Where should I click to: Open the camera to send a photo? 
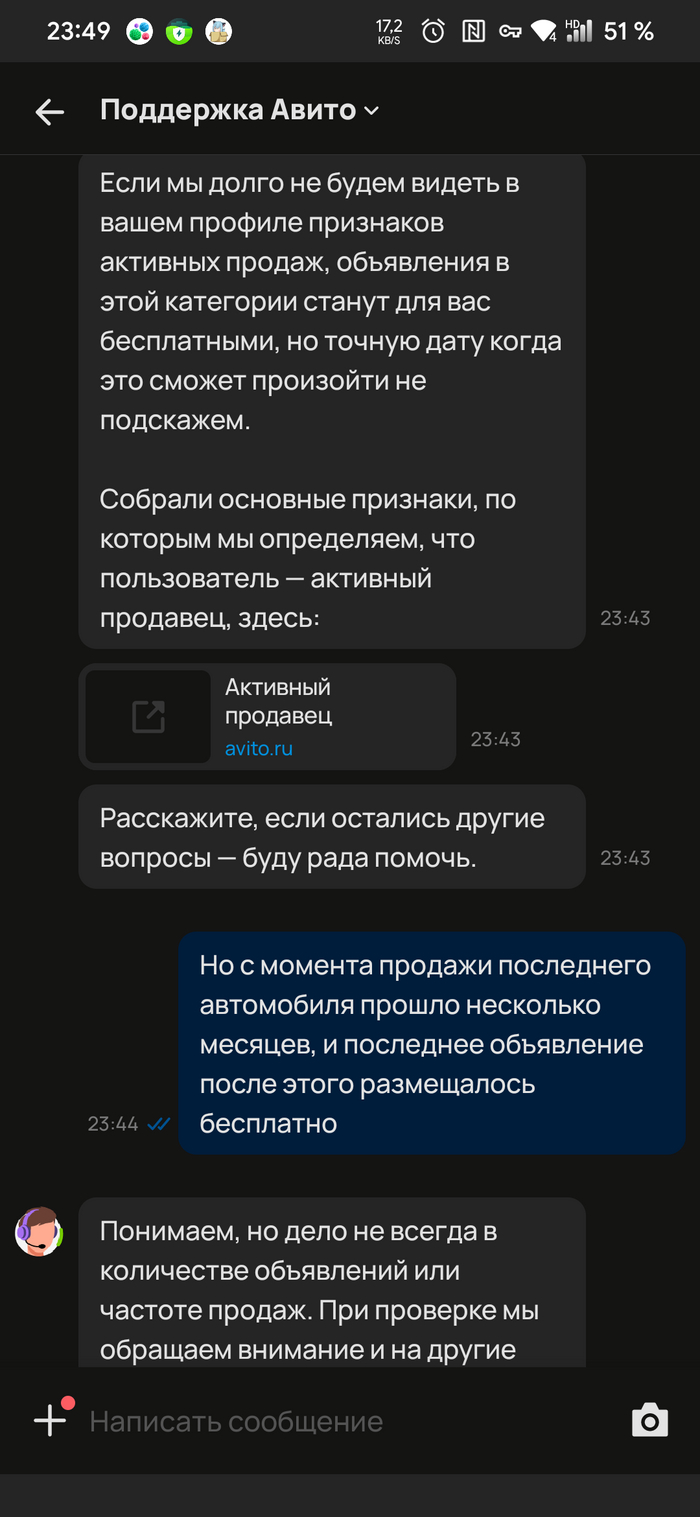point(649,1420)
